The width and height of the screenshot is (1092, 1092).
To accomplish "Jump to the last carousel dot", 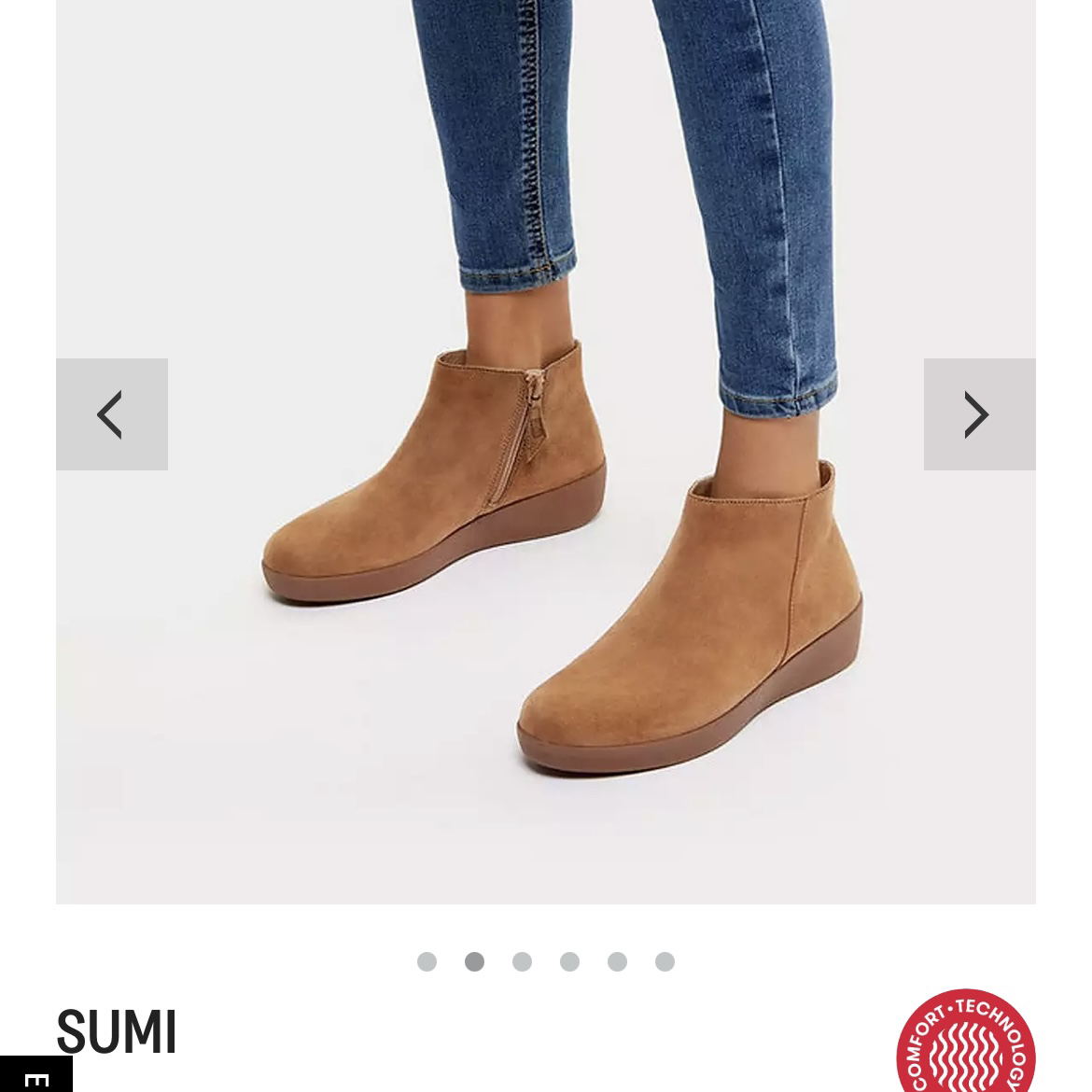I will [665, 961].
